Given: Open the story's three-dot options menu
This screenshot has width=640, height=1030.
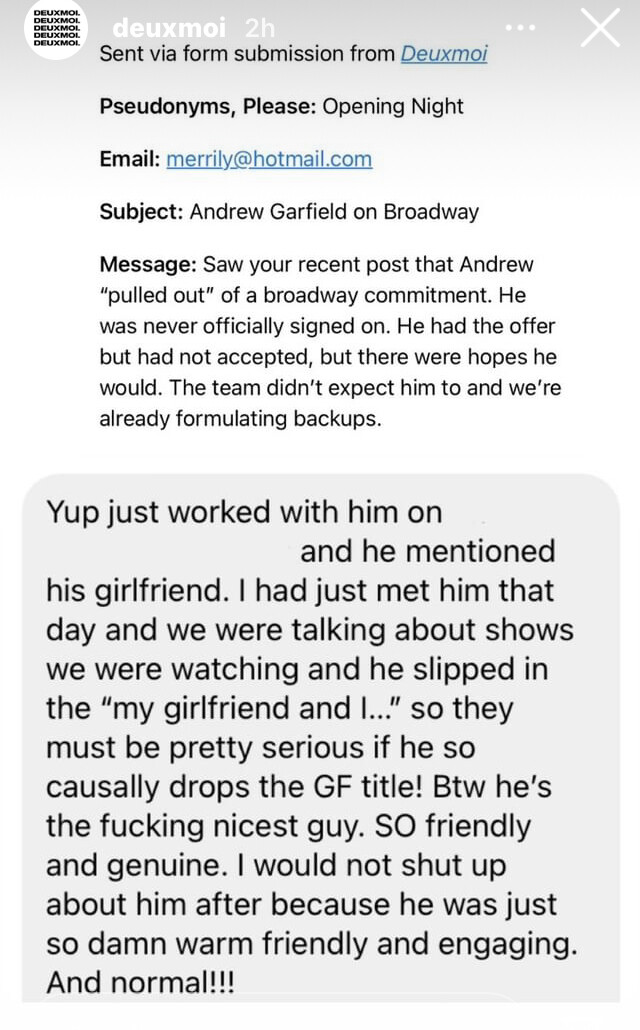Looking at the screenshot, I should (520, 28).
